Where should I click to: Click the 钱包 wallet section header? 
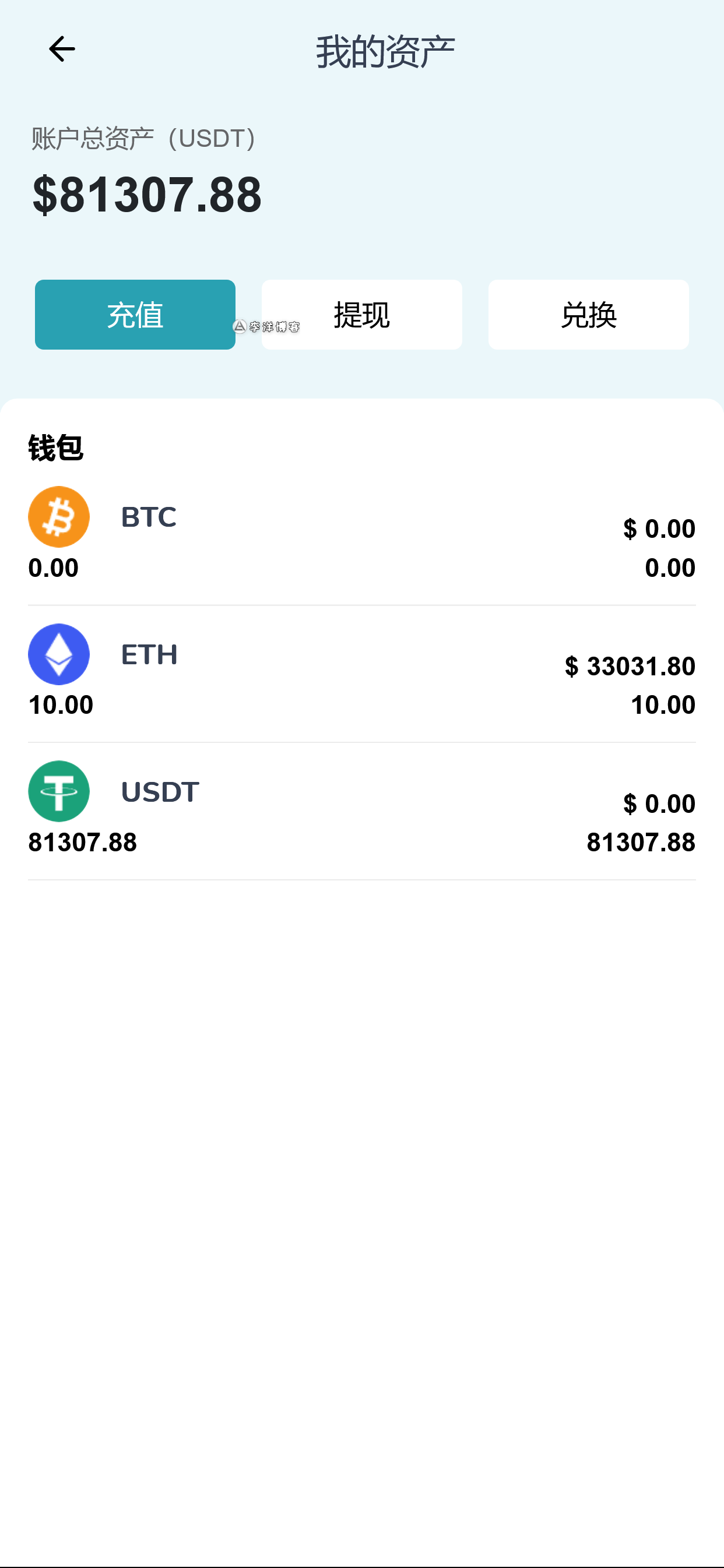55,449
